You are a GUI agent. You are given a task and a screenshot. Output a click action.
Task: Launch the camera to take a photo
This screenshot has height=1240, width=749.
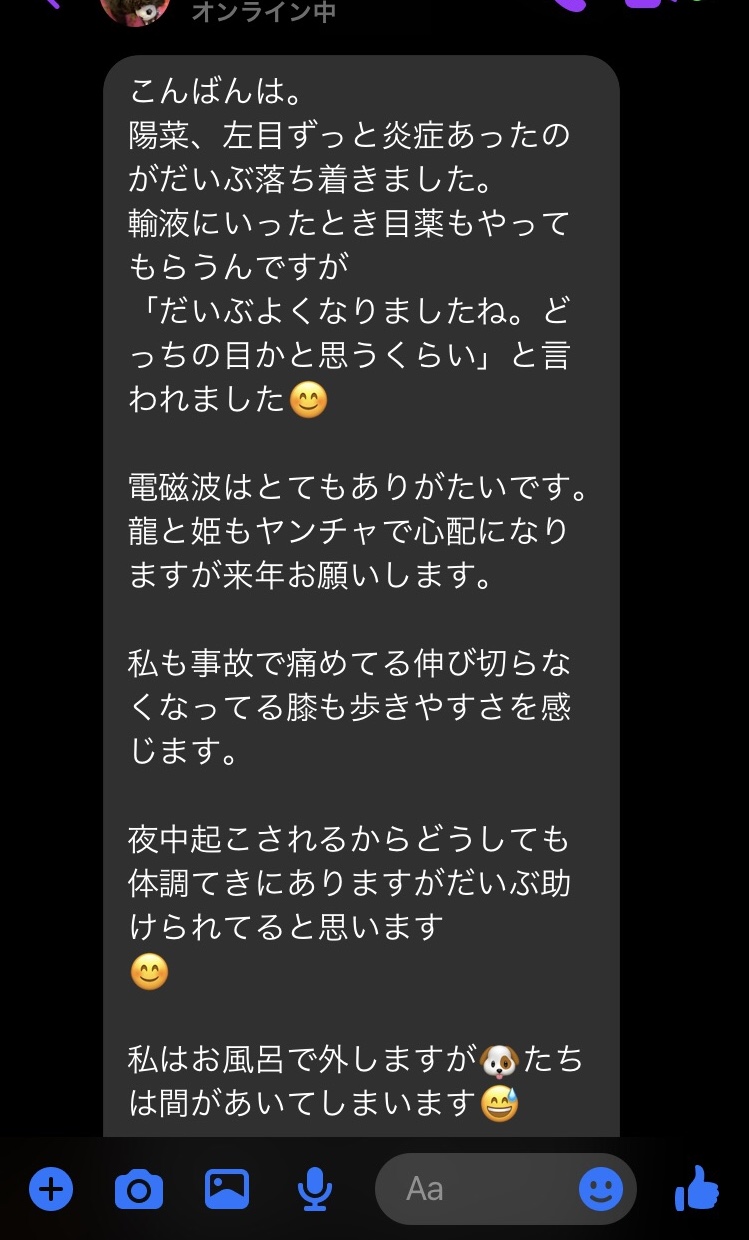click(139, 1190)
